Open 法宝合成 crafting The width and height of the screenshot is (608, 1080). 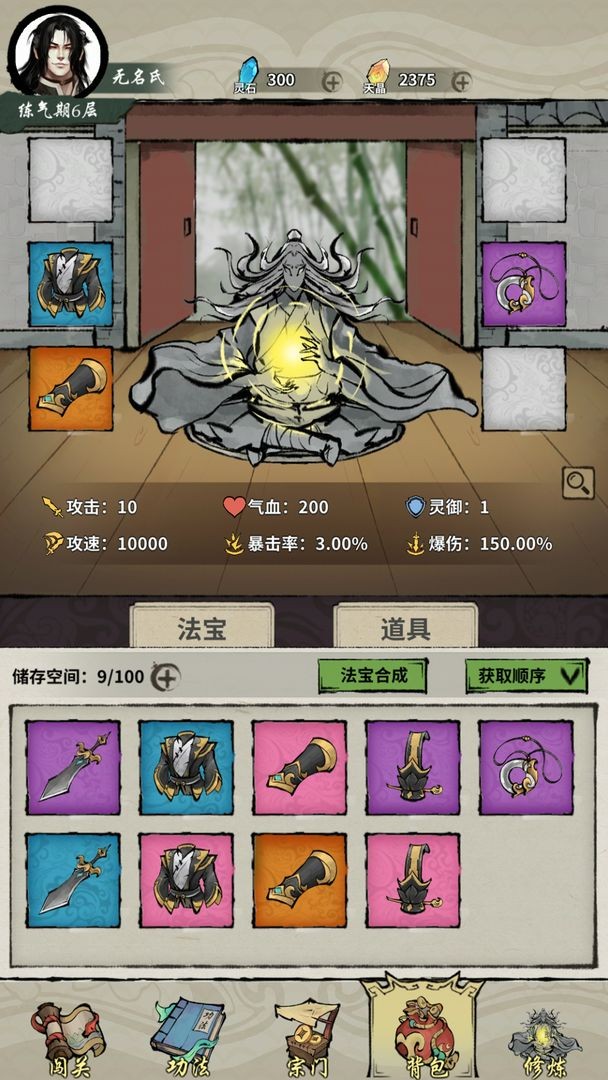click(373, 675)
